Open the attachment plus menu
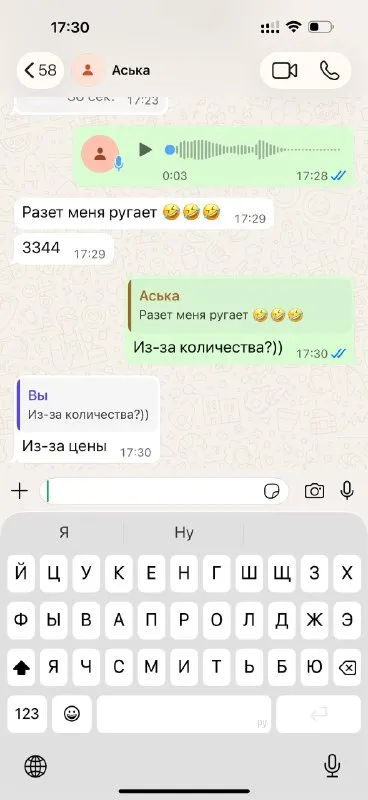368x800 pixels. click(x=19, y=491)
